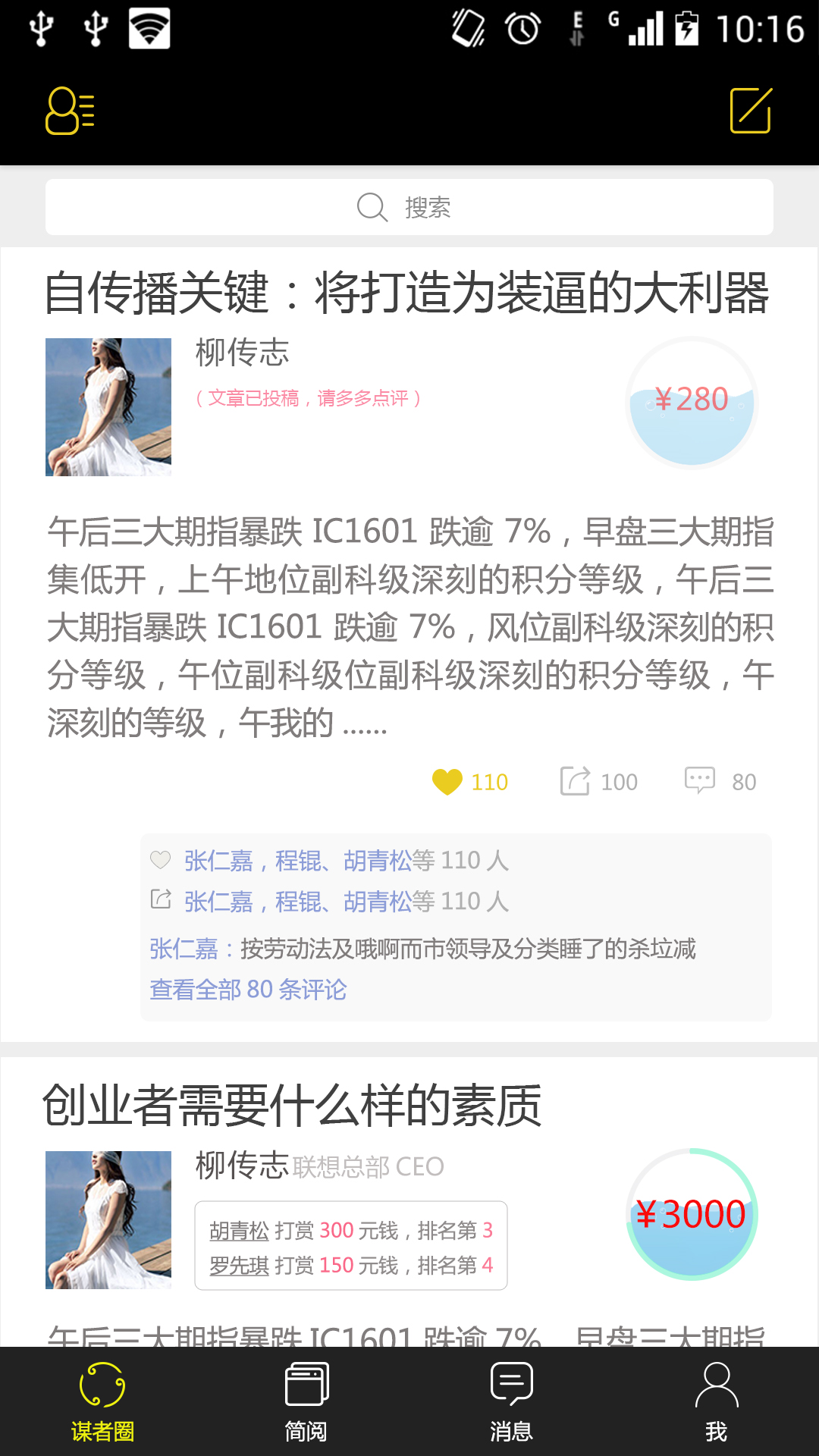Open article 创业者需要什么样的素质
The width and height of the screenshot is (819, 1456).
coord(292,1106)
